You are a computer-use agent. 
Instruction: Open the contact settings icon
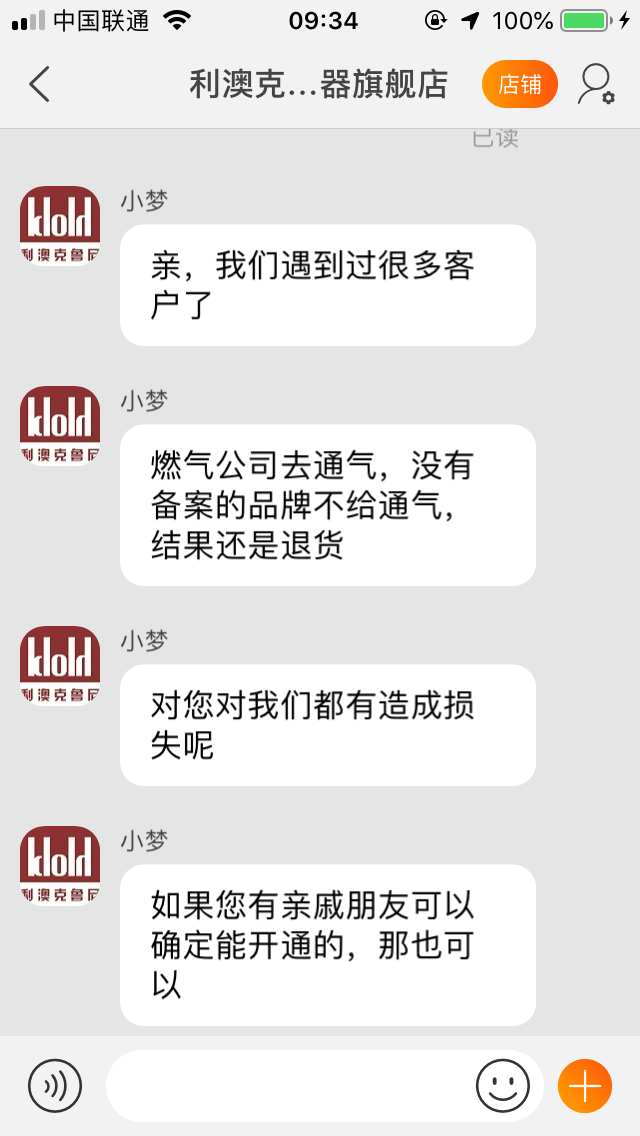(596, 84)
